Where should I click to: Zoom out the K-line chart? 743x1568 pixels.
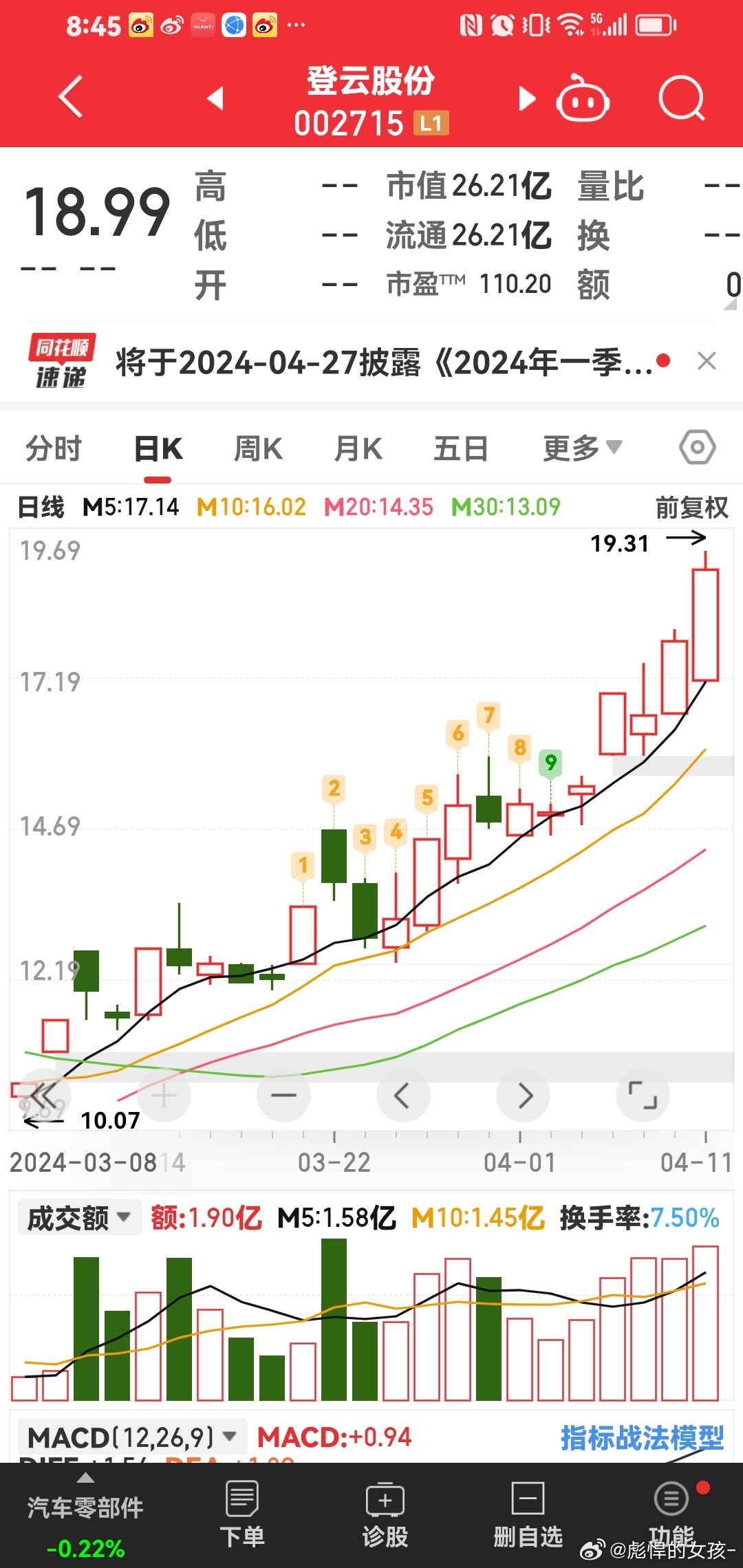point(283,1095)
